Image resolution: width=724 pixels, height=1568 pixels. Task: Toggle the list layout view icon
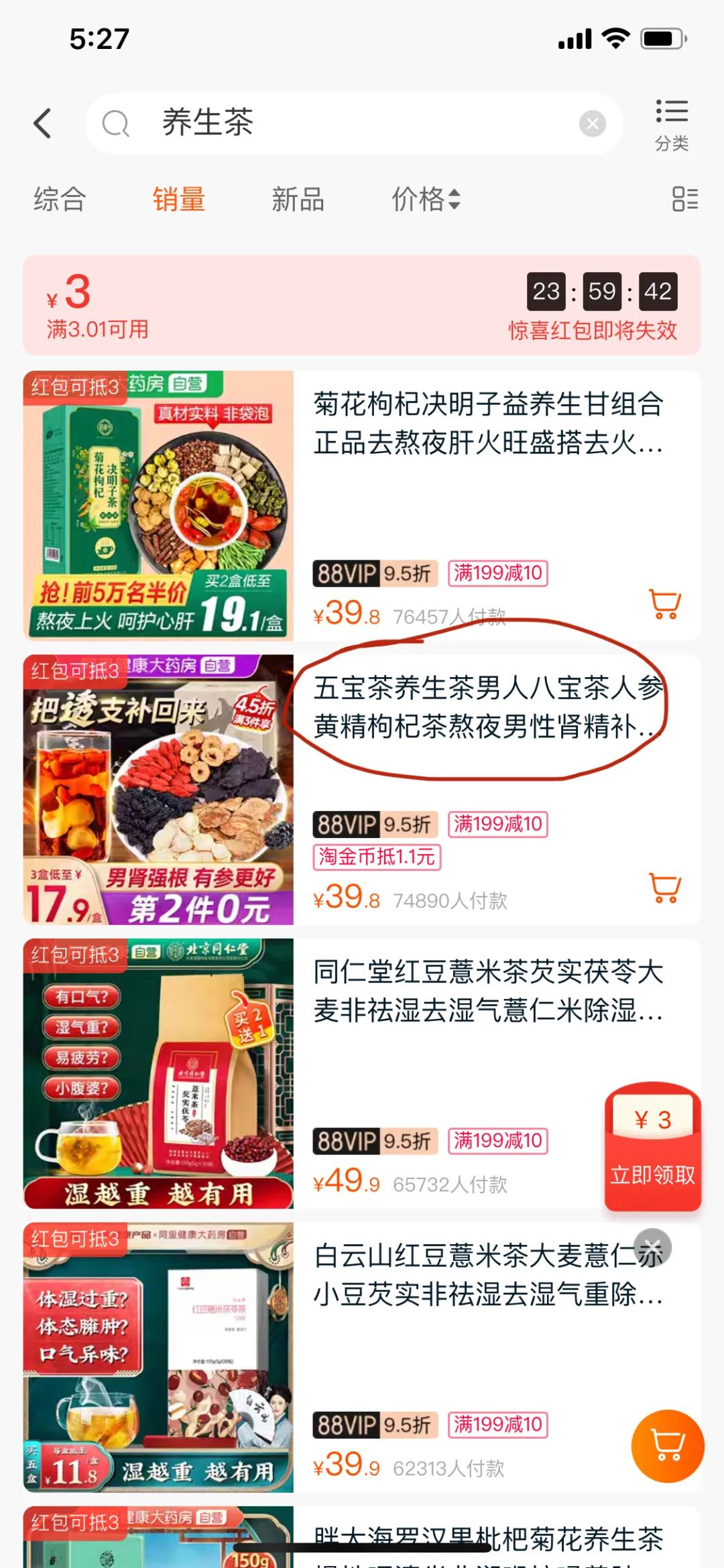684,199
